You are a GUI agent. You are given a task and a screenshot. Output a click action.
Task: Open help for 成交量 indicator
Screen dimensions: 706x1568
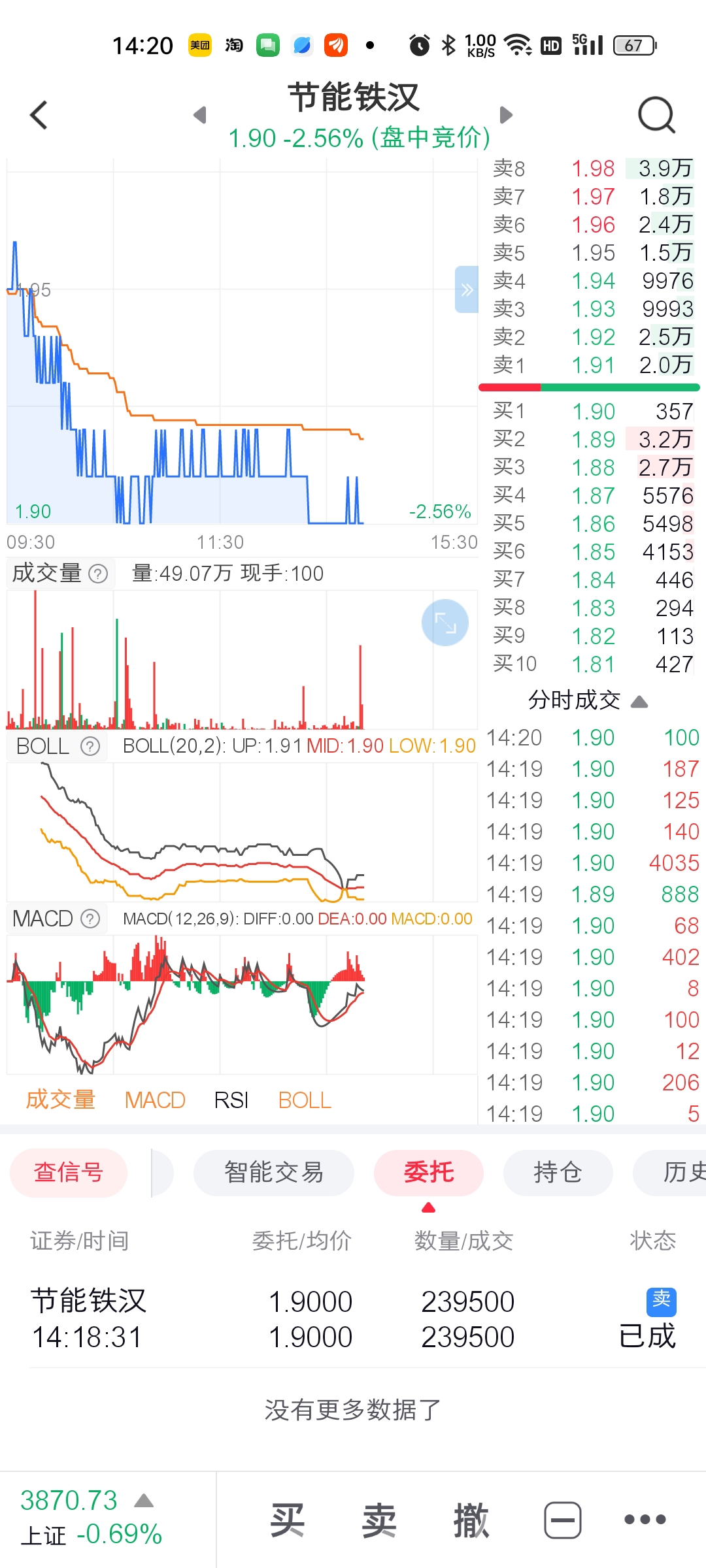pos(98,574)
